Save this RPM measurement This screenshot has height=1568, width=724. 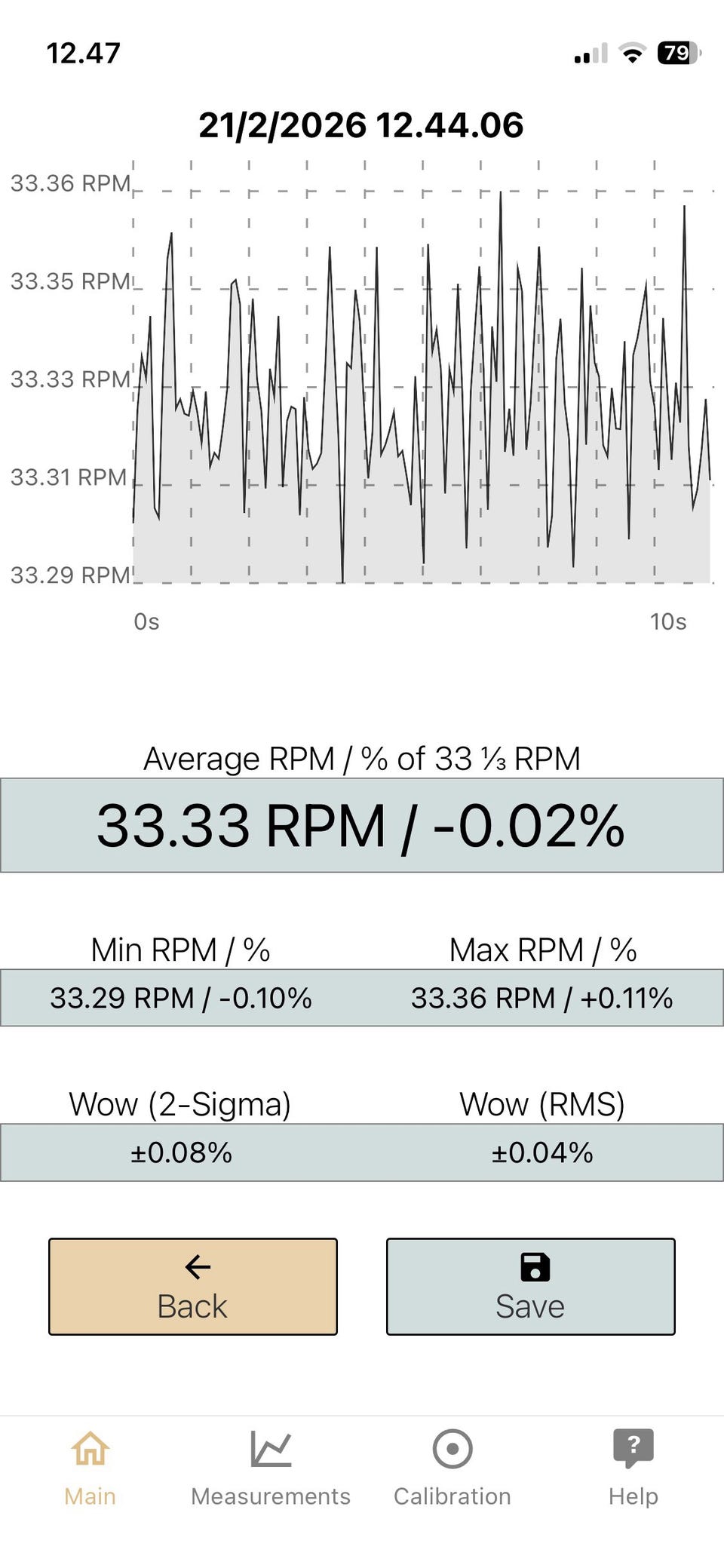pos(530,1287)
